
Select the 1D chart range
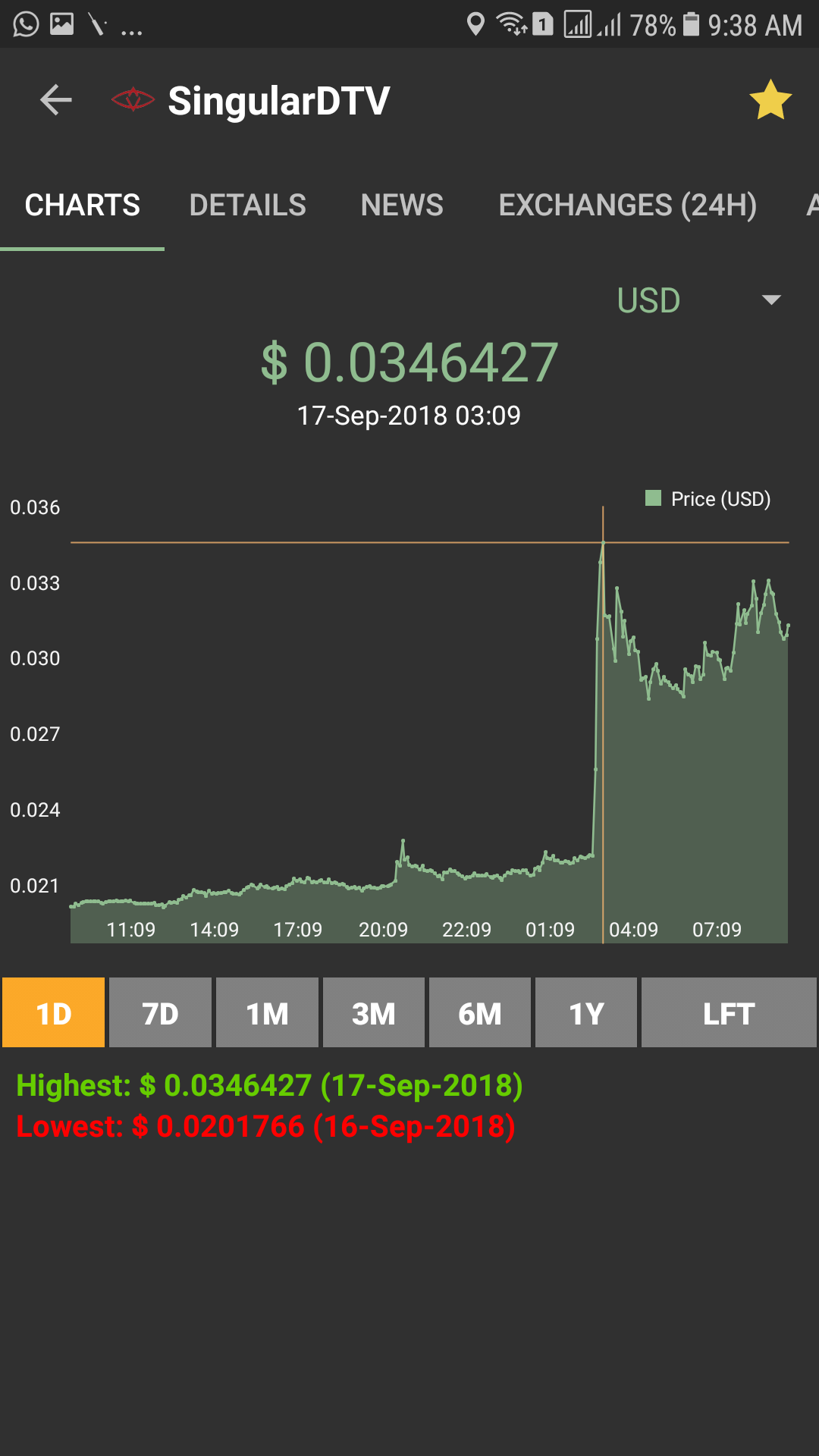click(54, 1013)
